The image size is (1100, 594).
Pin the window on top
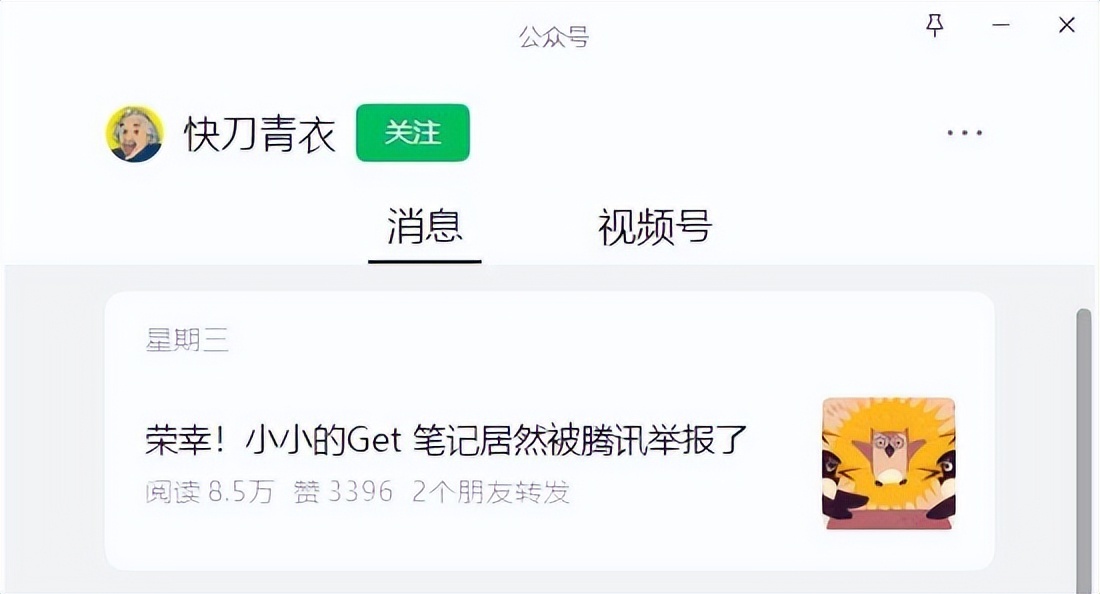click(935, 26)
